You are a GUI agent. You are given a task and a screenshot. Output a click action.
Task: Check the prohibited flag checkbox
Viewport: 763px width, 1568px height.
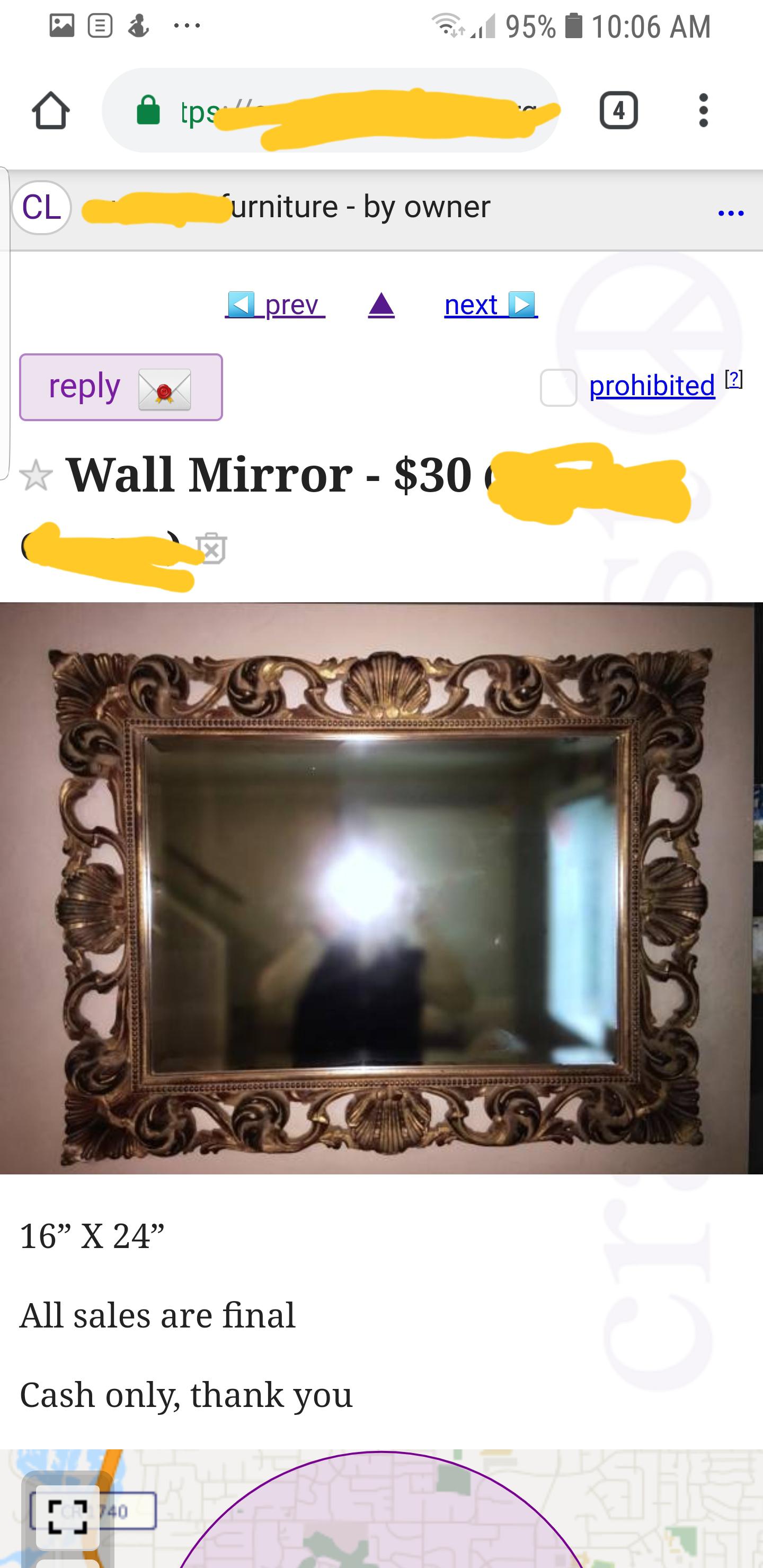558,387
